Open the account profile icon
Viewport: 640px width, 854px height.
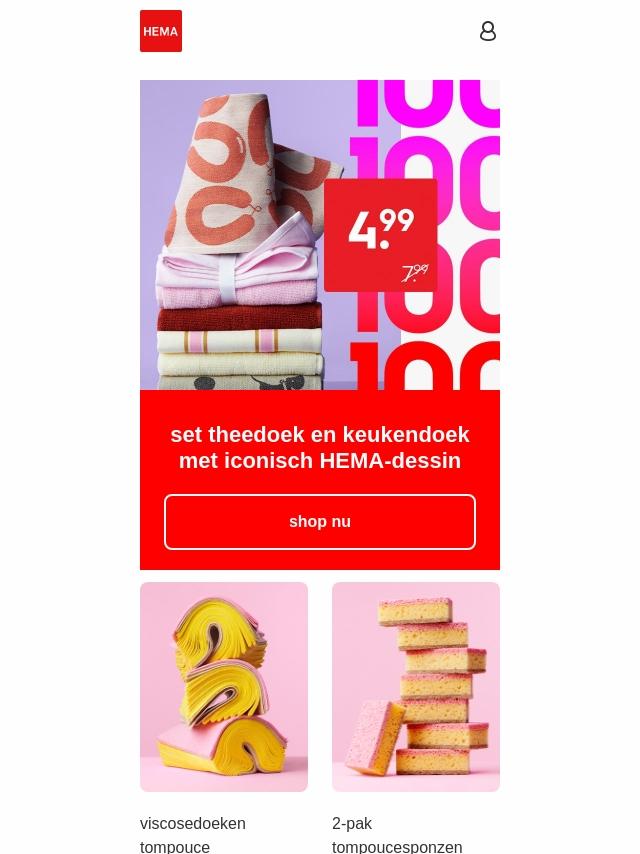(487, 31)
